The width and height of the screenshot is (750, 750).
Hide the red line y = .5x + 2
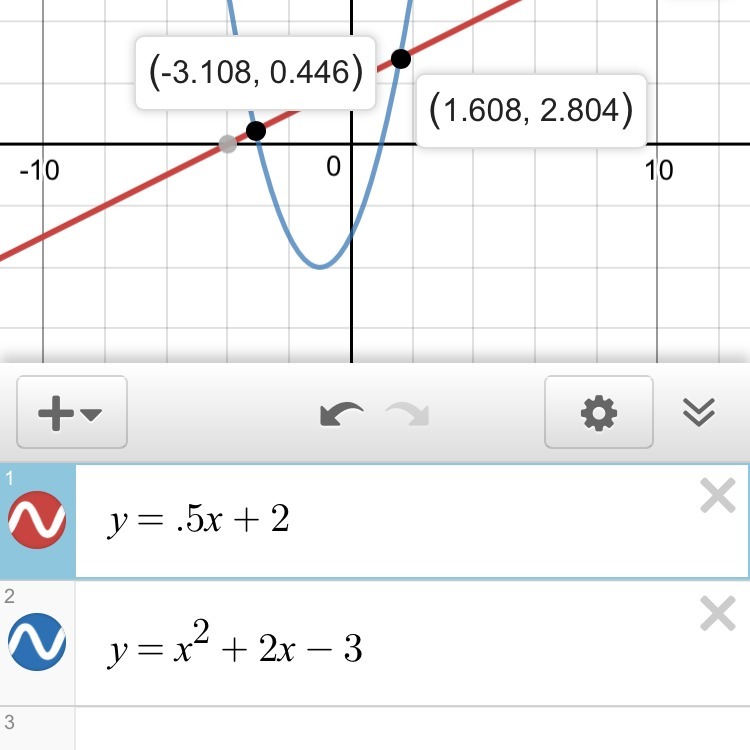[37, 520]
